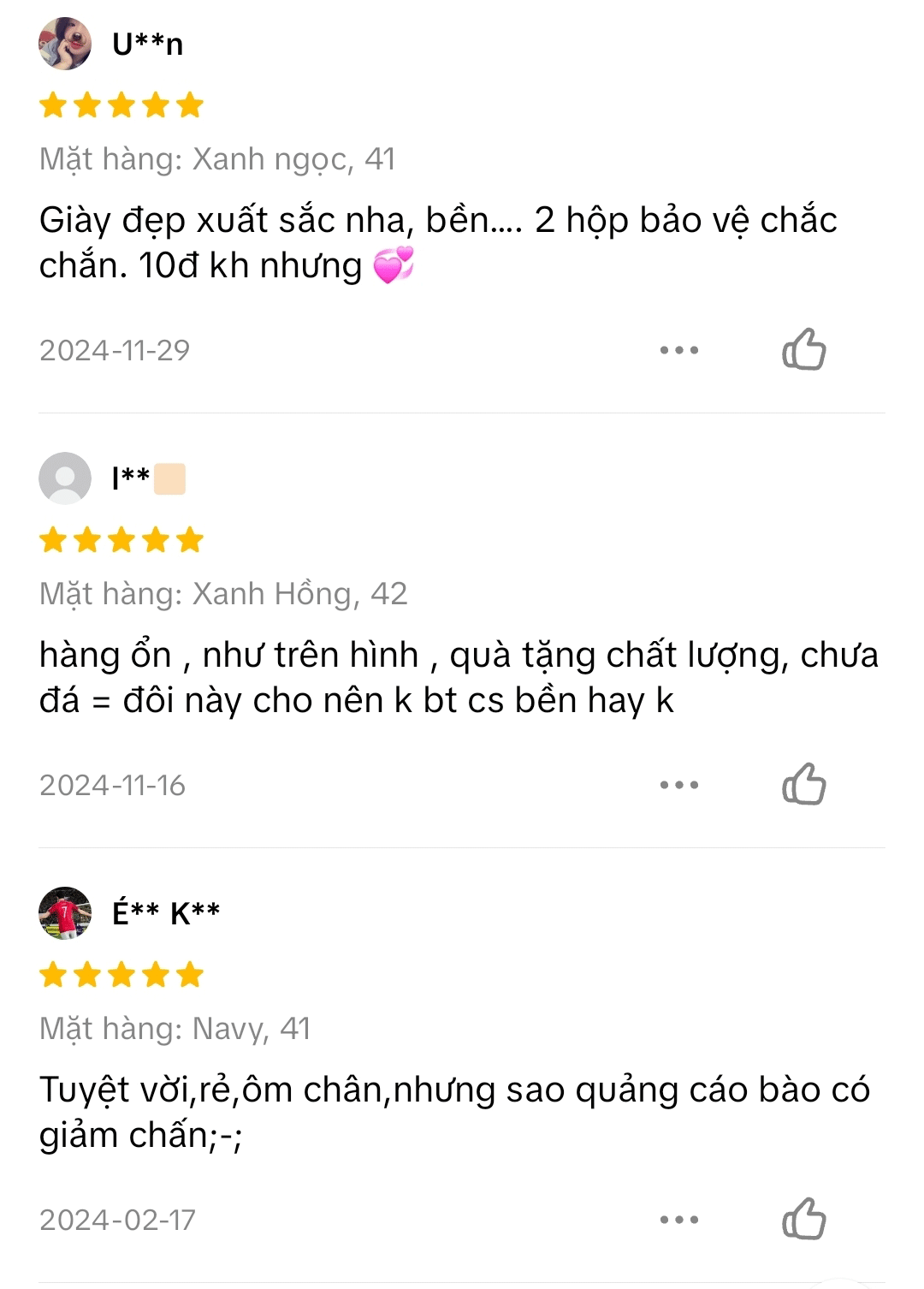Open more options on U**n's review

679,350
